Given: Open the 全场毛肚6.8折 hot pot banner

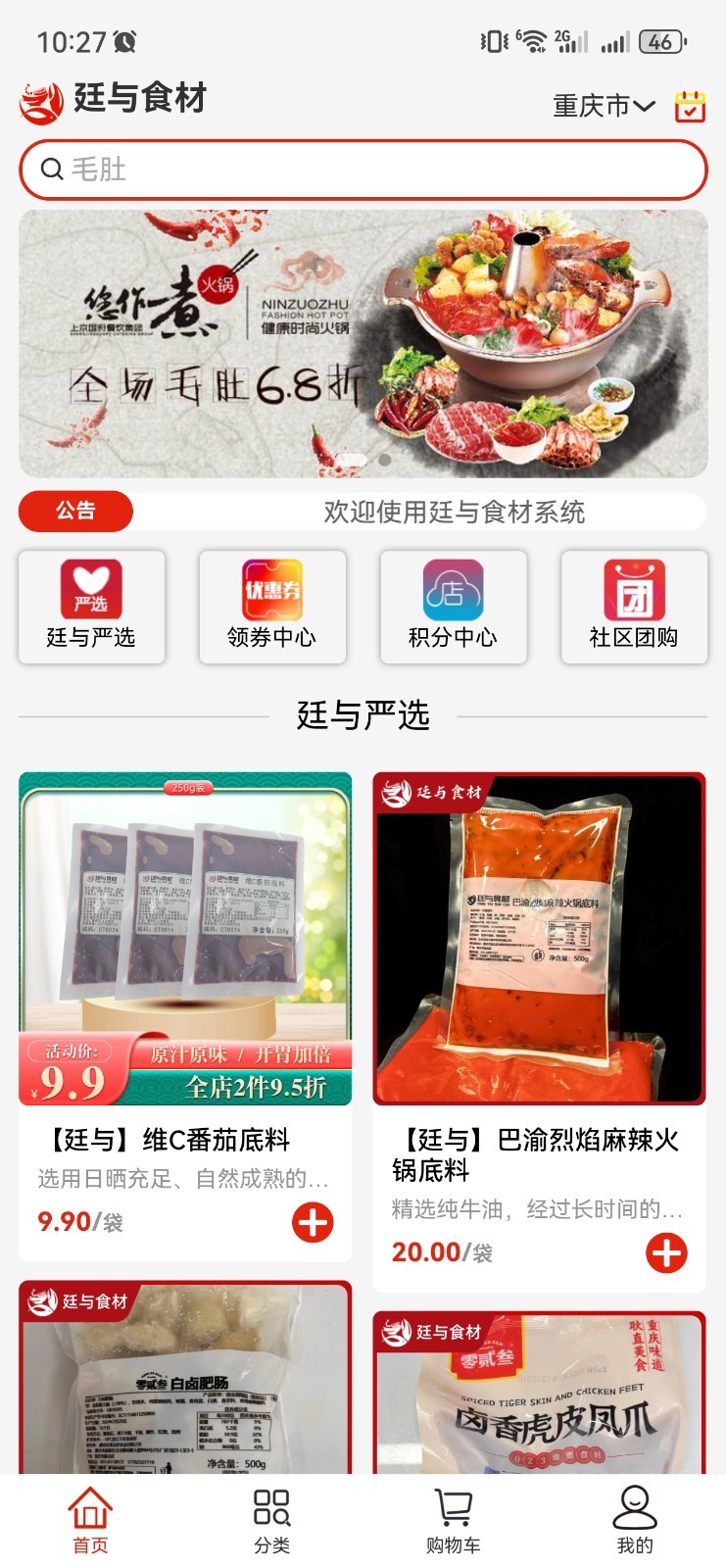Looking at the screenshot, I should click(x=363, y=343).
